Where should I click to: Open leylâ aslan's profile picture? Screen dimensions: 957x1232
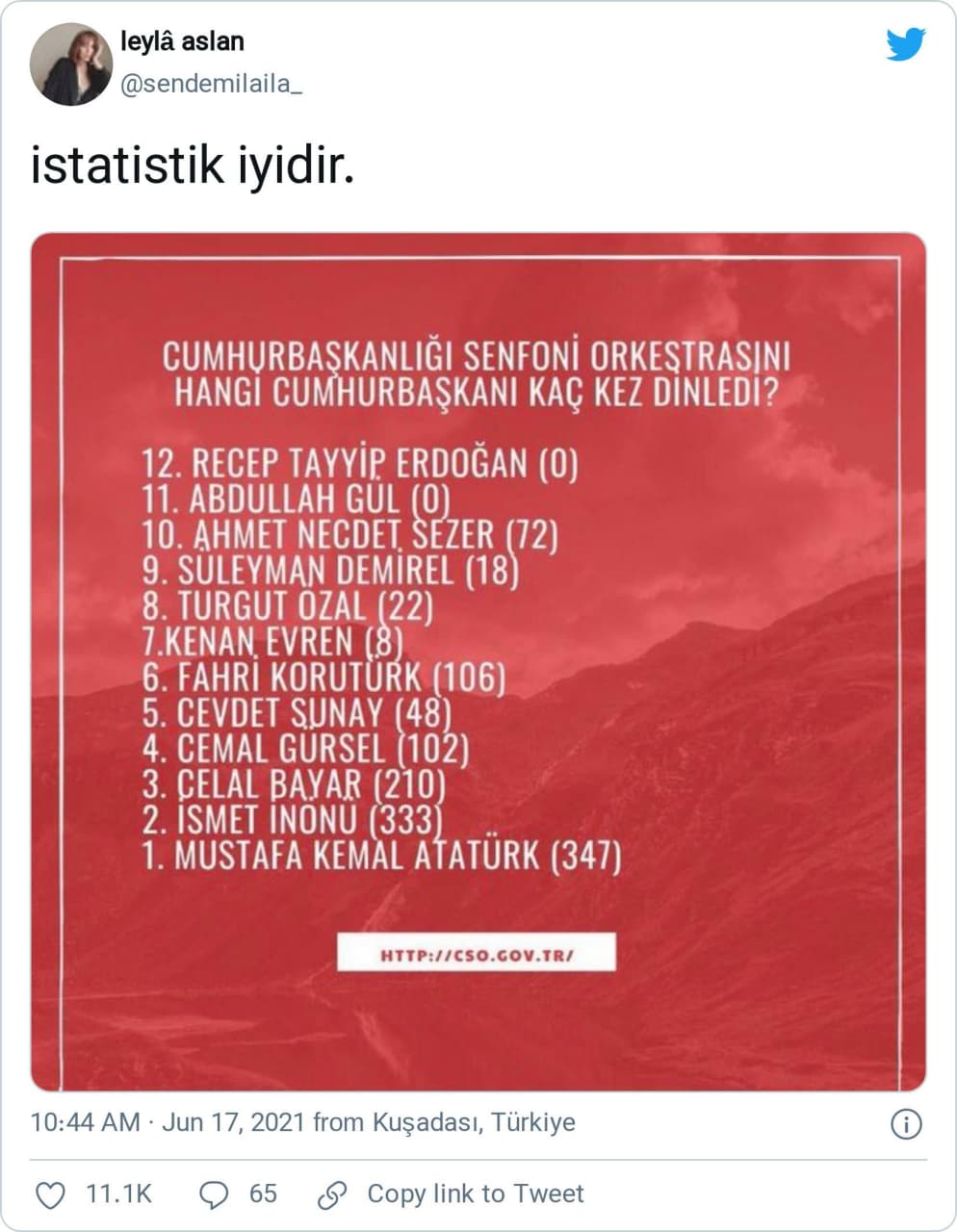[71, 64]
